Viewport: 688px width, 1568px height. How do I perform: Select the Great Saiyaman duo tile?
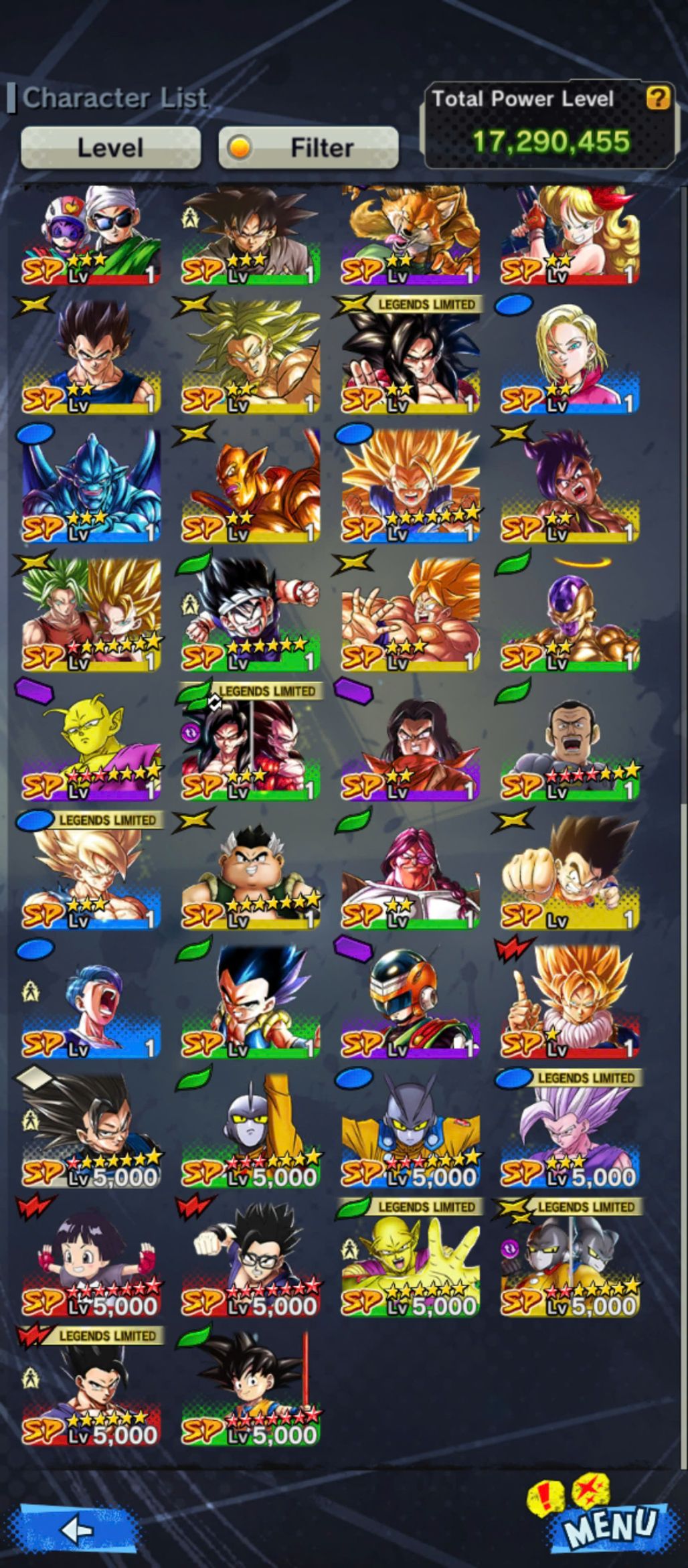click(x=92, y=234)
